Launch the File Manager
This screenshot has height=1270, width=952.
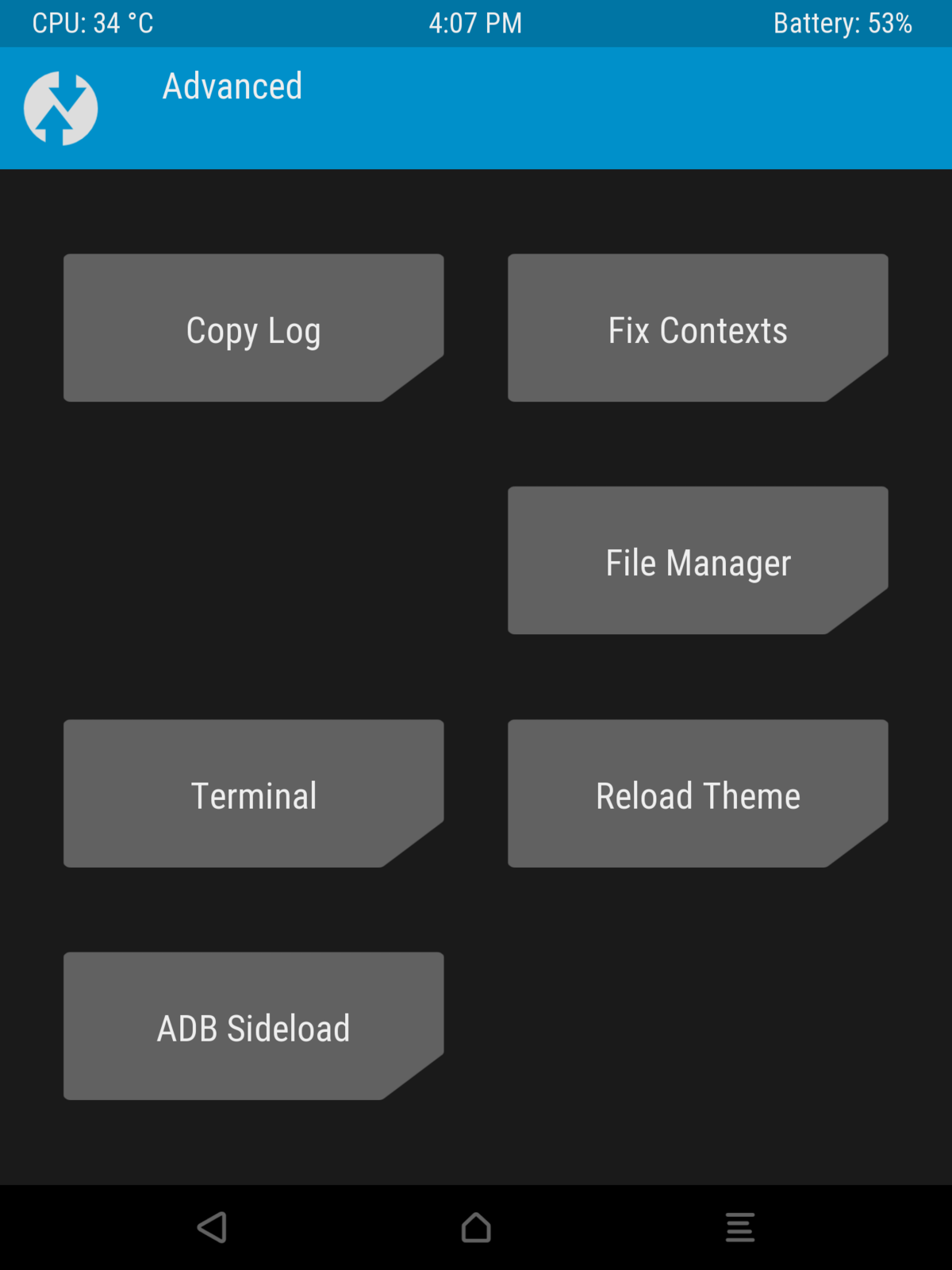point(697,560)
